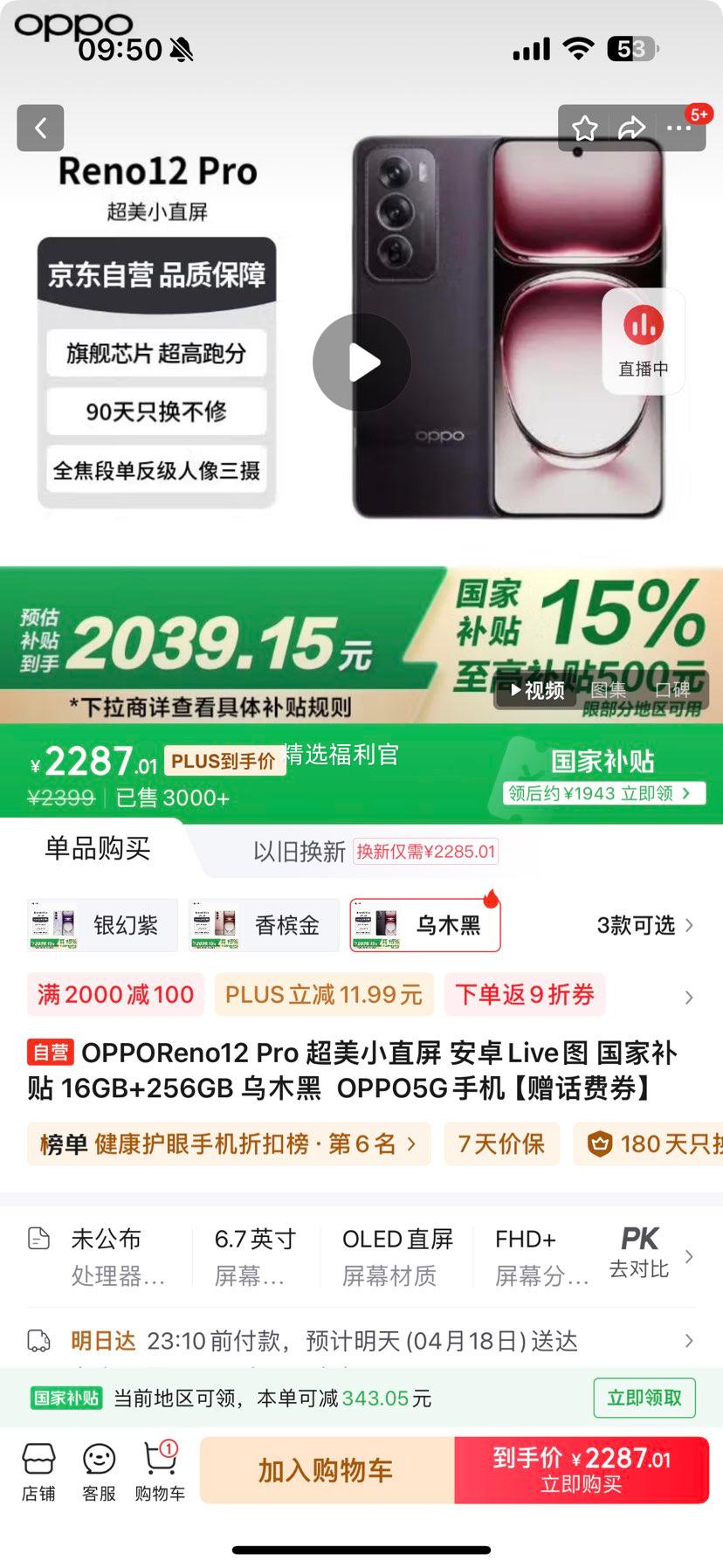Tap the back arrow at top left
The width and height of the screenshot is (723, 1568).
(x=40, y=128)
